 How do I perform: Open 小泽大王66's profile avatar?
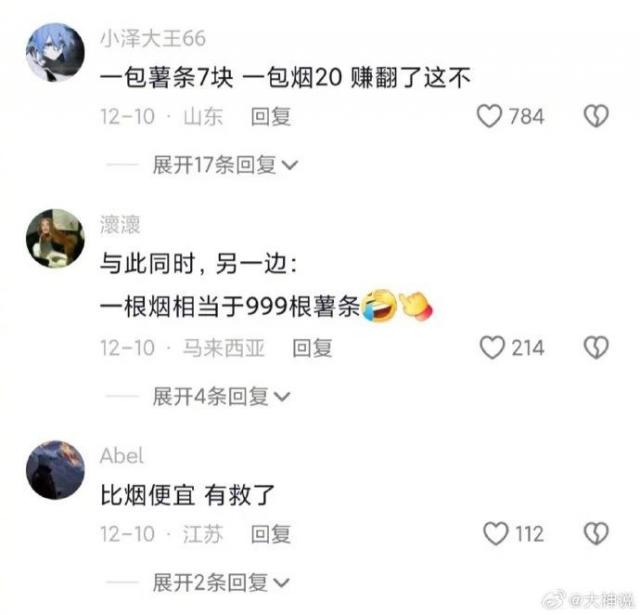(55, 53)
